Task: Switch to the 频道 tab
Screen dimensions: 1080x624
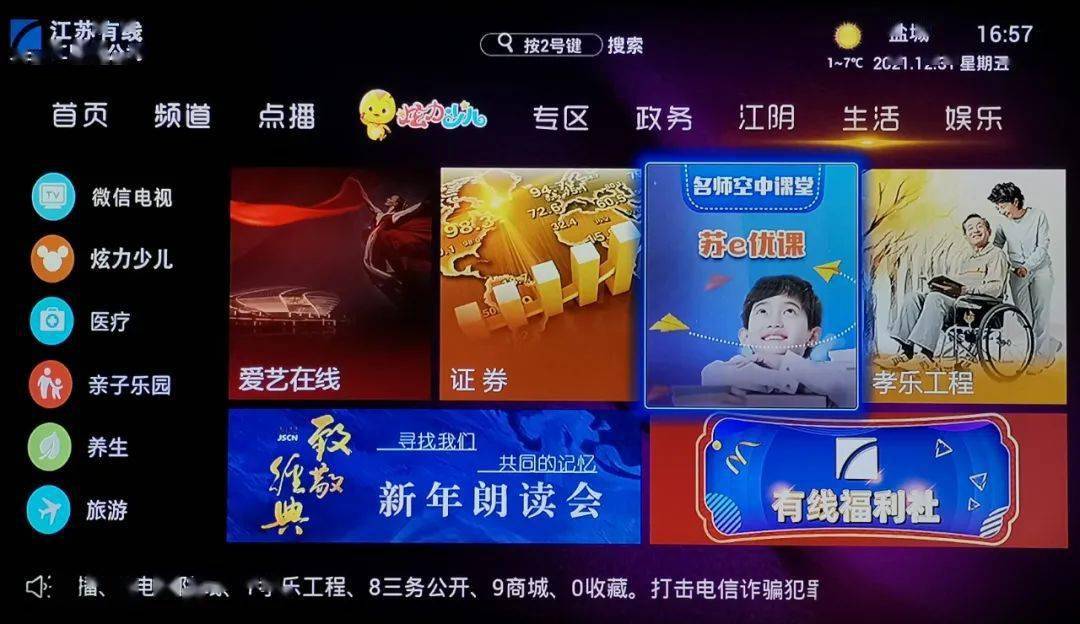Action: coord(183,116)
